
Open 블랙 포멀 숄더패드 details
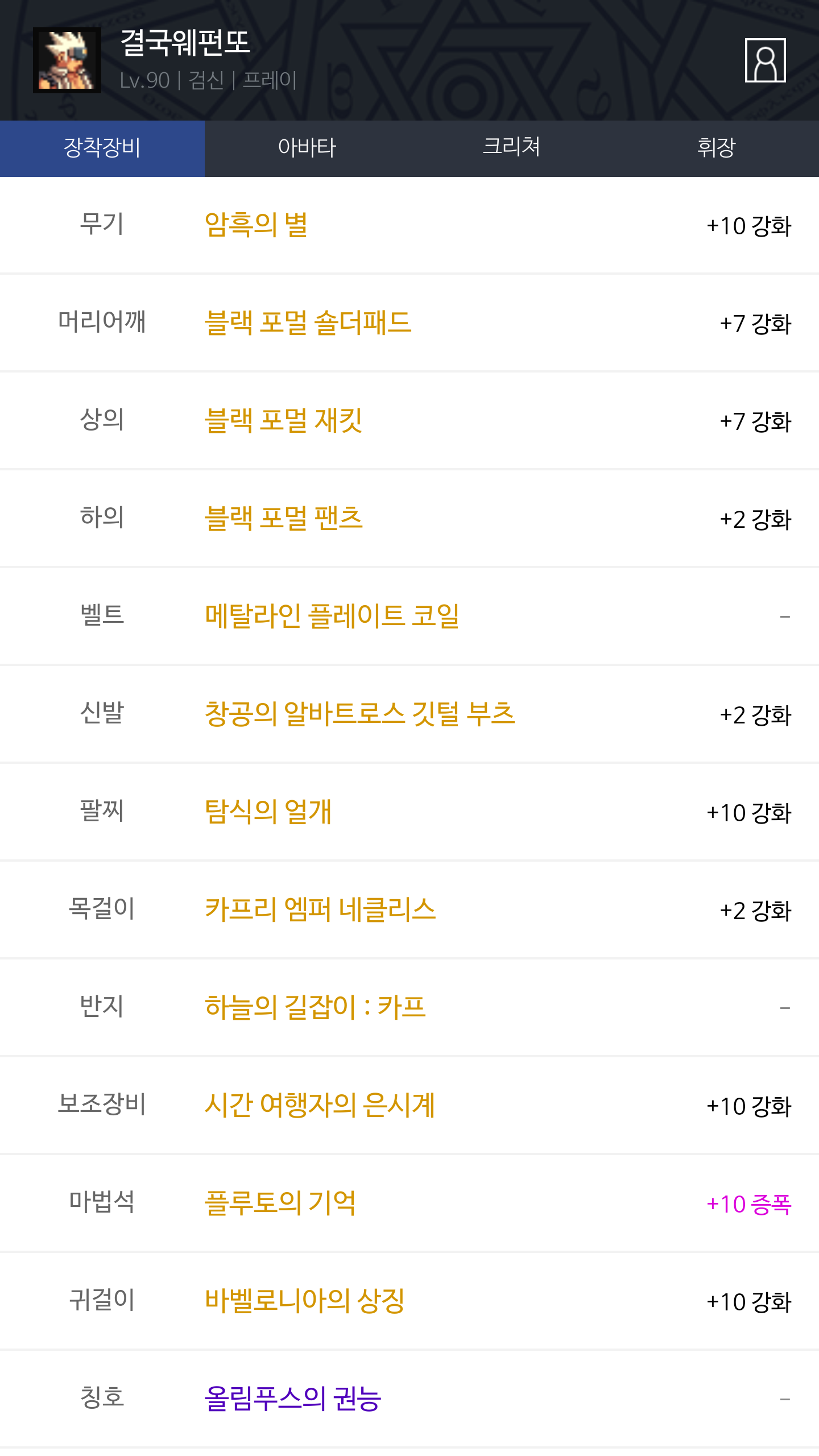click(308, 323)
